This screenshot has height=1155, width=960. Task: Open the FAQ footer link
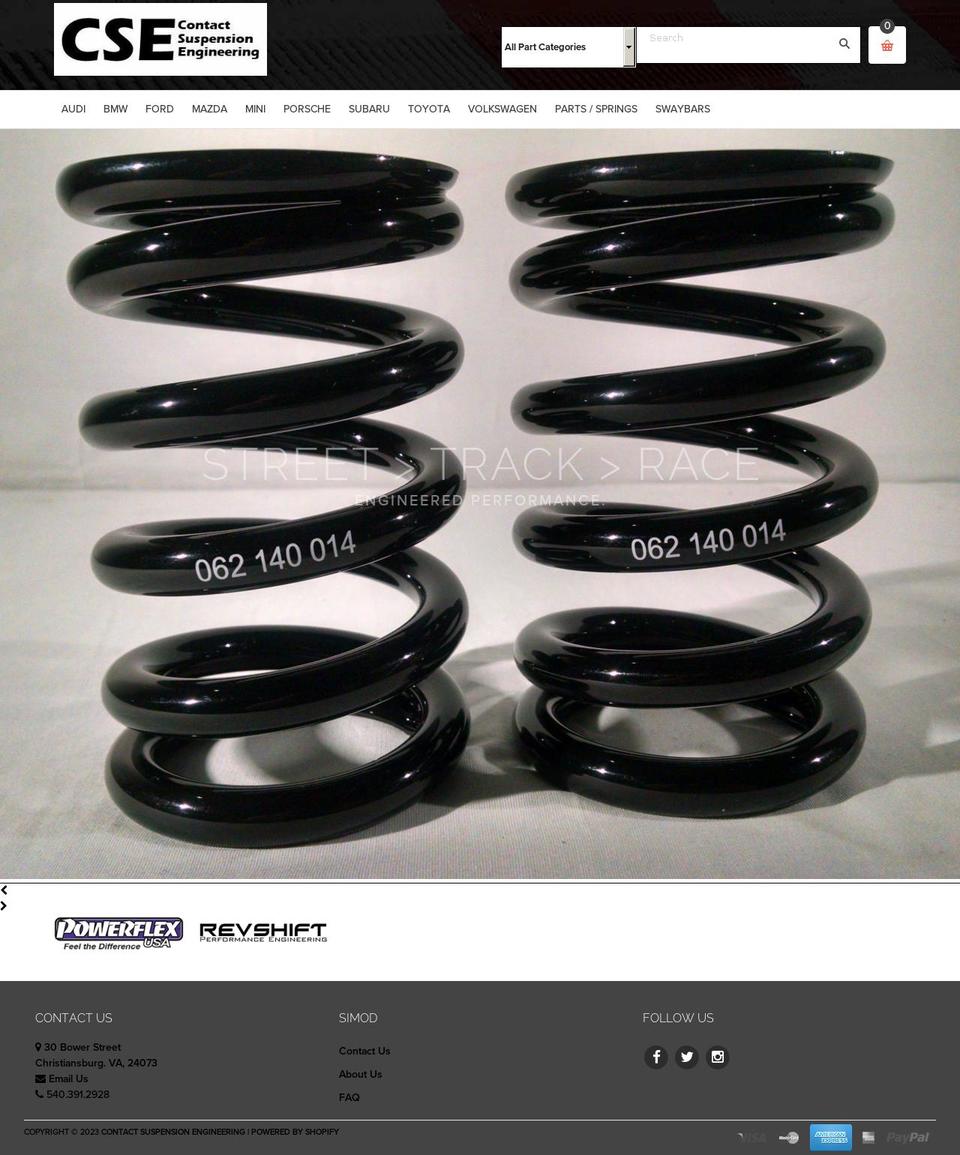click(349, 1097)
